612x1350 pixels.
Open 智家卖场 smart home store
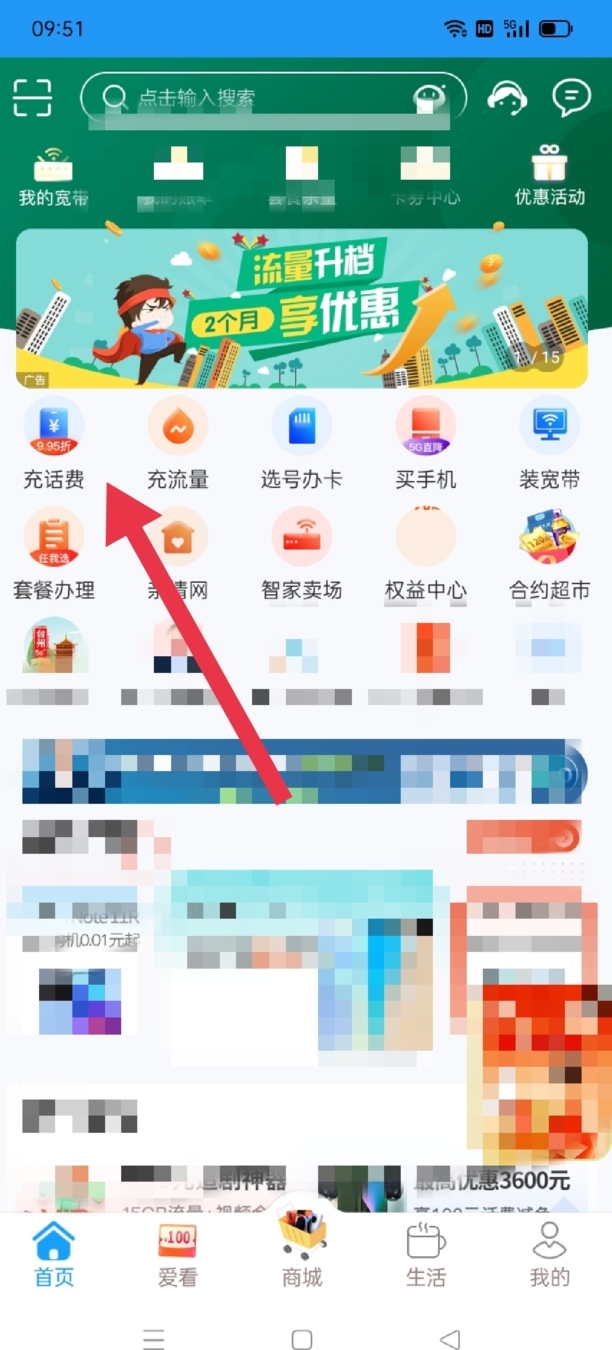point(301,555)
